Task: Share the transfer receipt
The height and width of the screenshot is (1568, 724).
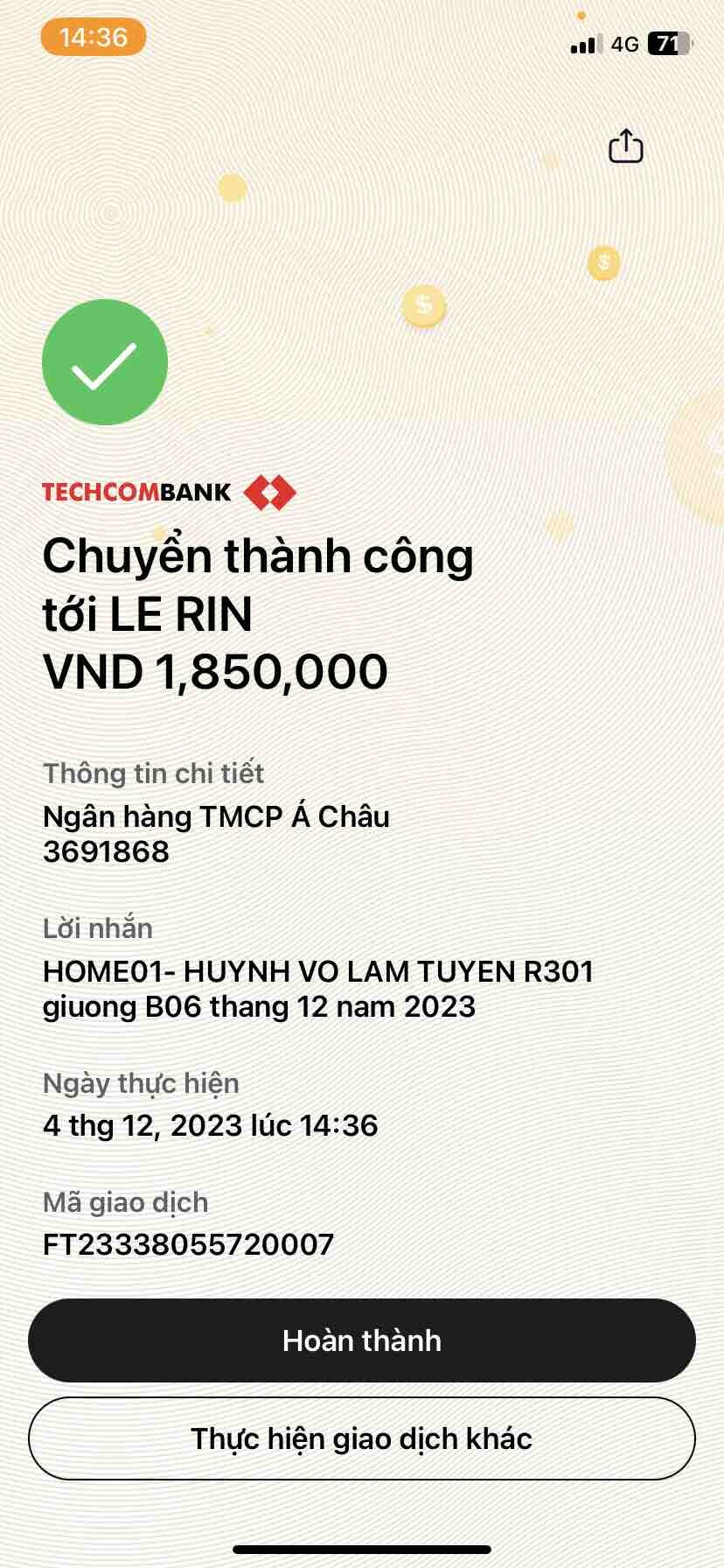Action: 625,146
